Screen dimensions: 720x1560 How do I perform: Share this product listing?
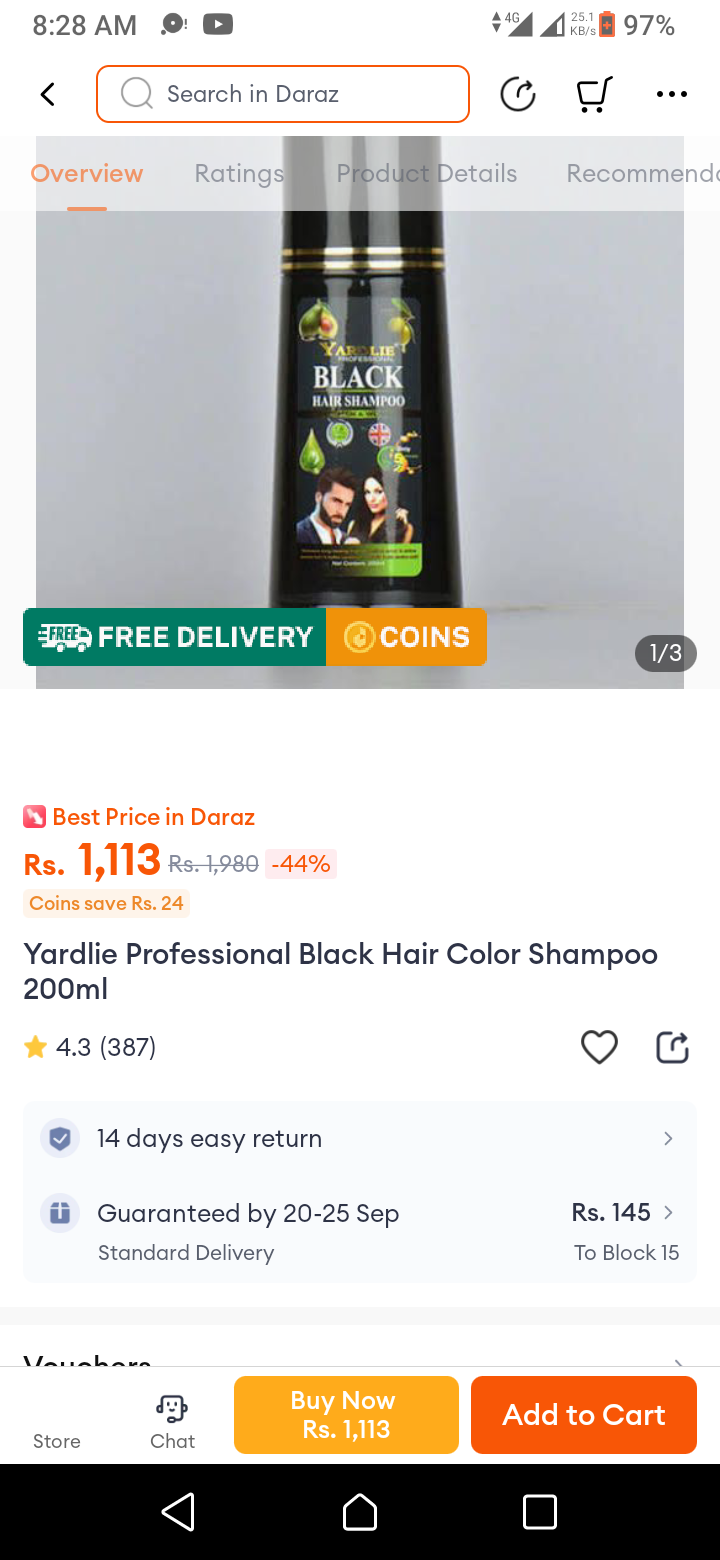click(x=672, y=1047)
